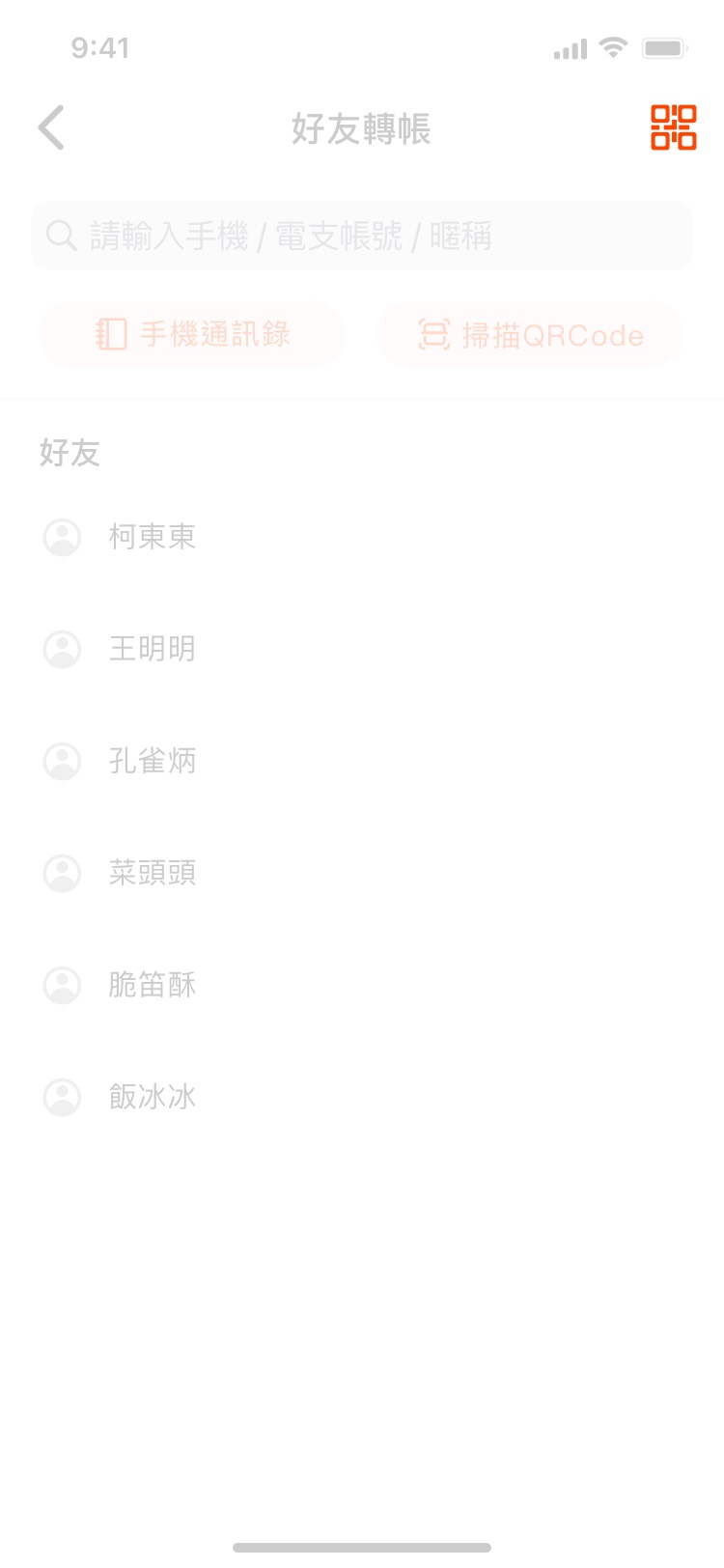This screenshot has height=1568, width=724.
Task: Open the orange QR code icon
Action: pyautogui.click(x=673, y=127)
